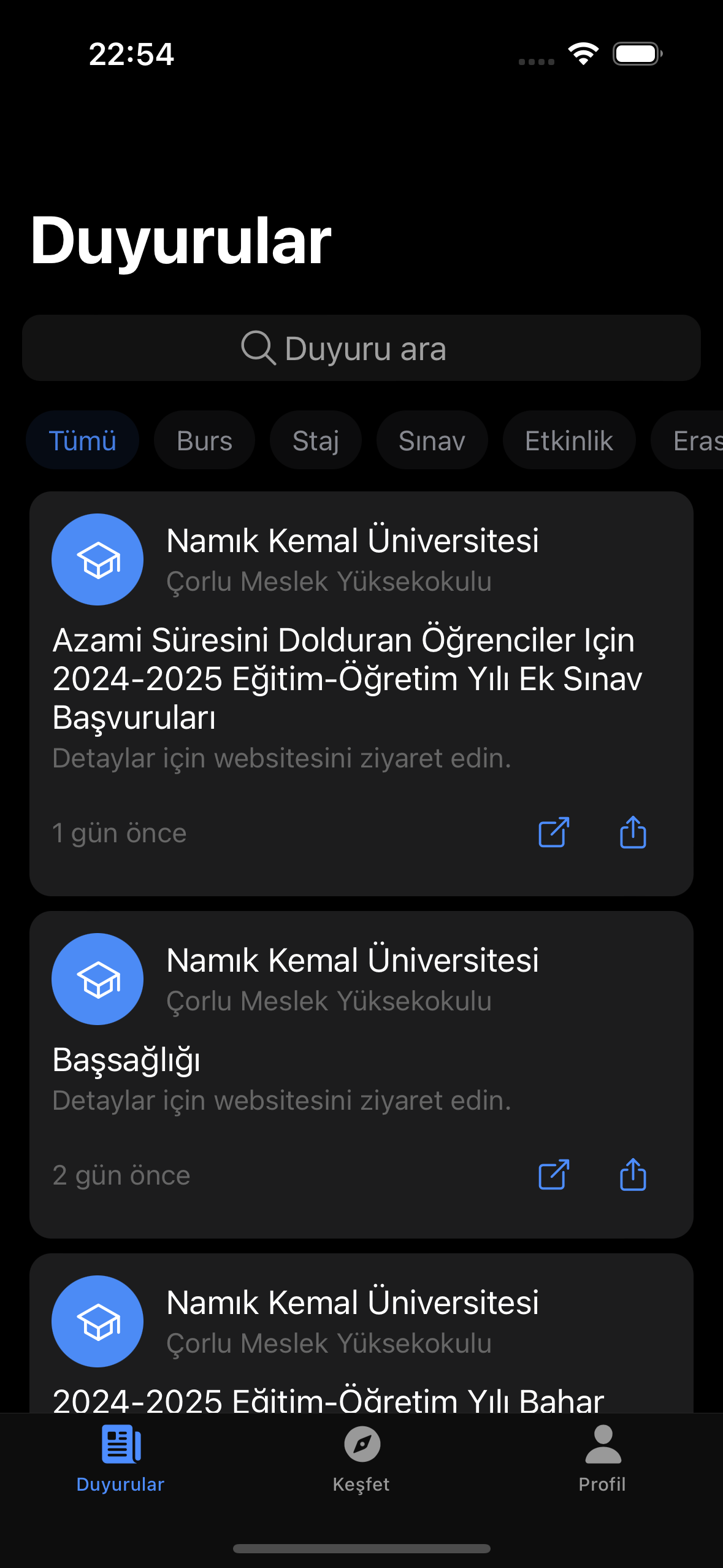Keep the Tümü filter selected
Viewport: 723px width, 1568px height.
[82, 440]
